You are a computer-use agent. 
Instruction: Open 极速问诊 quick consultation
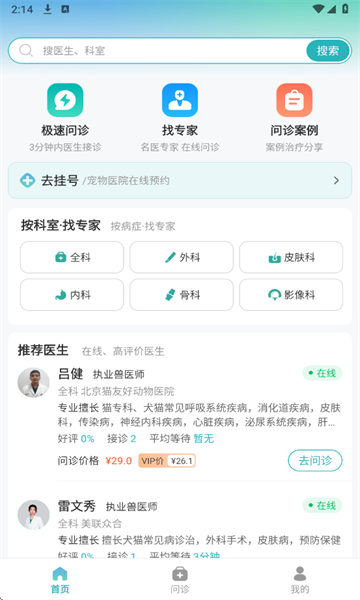[65, 117]
